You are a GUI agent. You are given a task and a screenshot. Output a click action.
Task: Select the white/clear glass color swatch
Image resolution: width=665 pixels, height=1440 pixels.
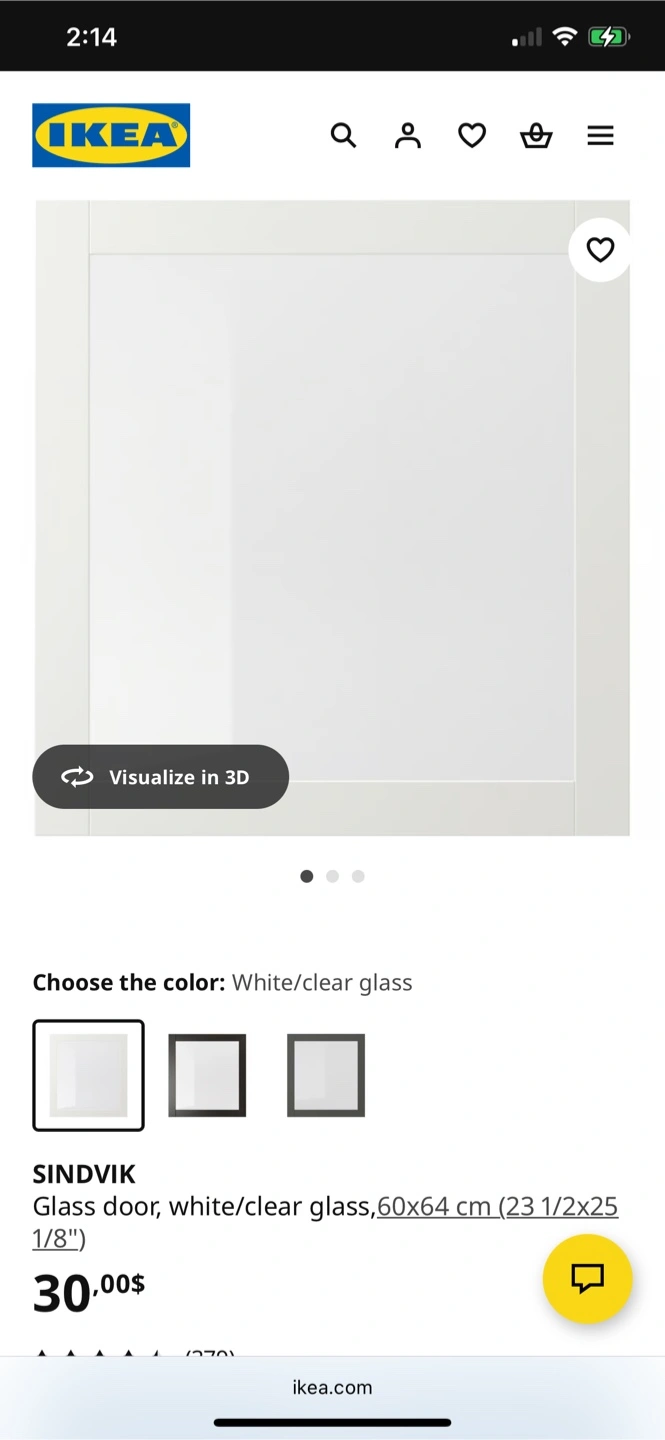pos(89,1075)
